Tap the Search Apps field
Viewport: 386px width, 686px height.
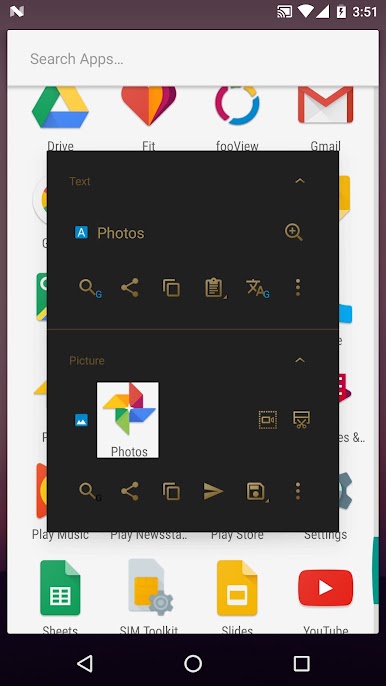[x=193, y=59]
